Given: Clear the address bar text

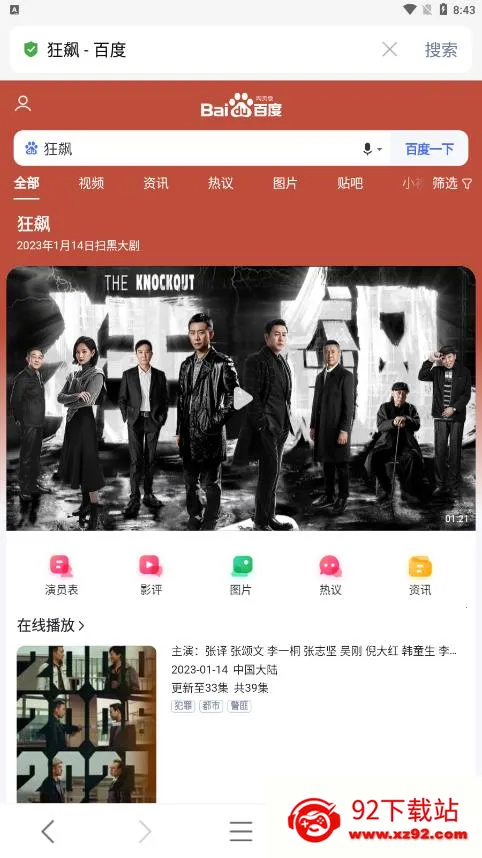Looking at the screenshot, I should click(390, 50).
